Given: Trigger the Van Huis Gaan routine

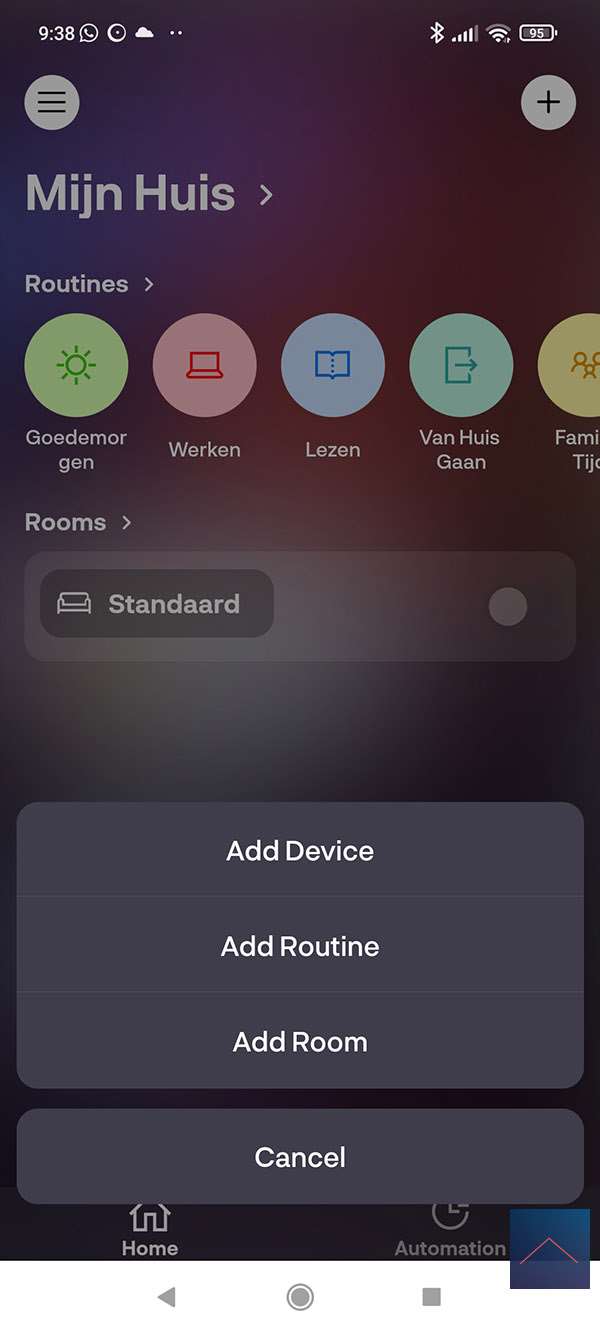Looking at the screenshot, I should 460,365.
